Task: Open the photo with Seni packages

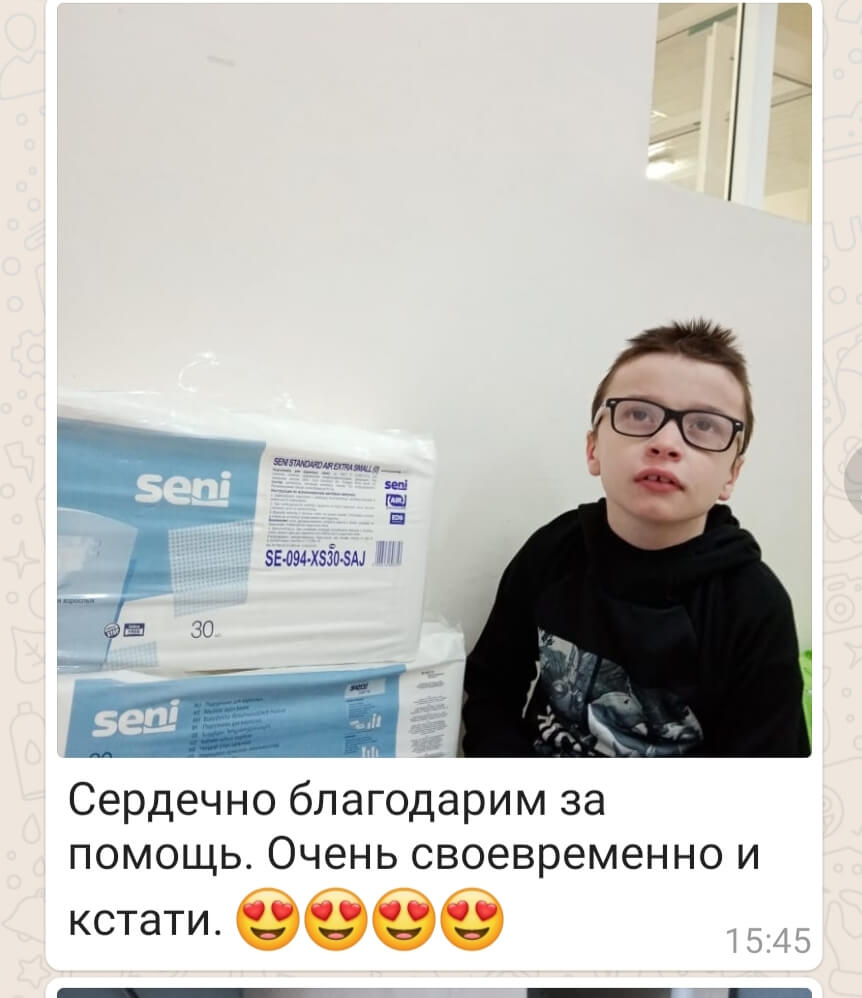Action: click(x=433, y=380)
